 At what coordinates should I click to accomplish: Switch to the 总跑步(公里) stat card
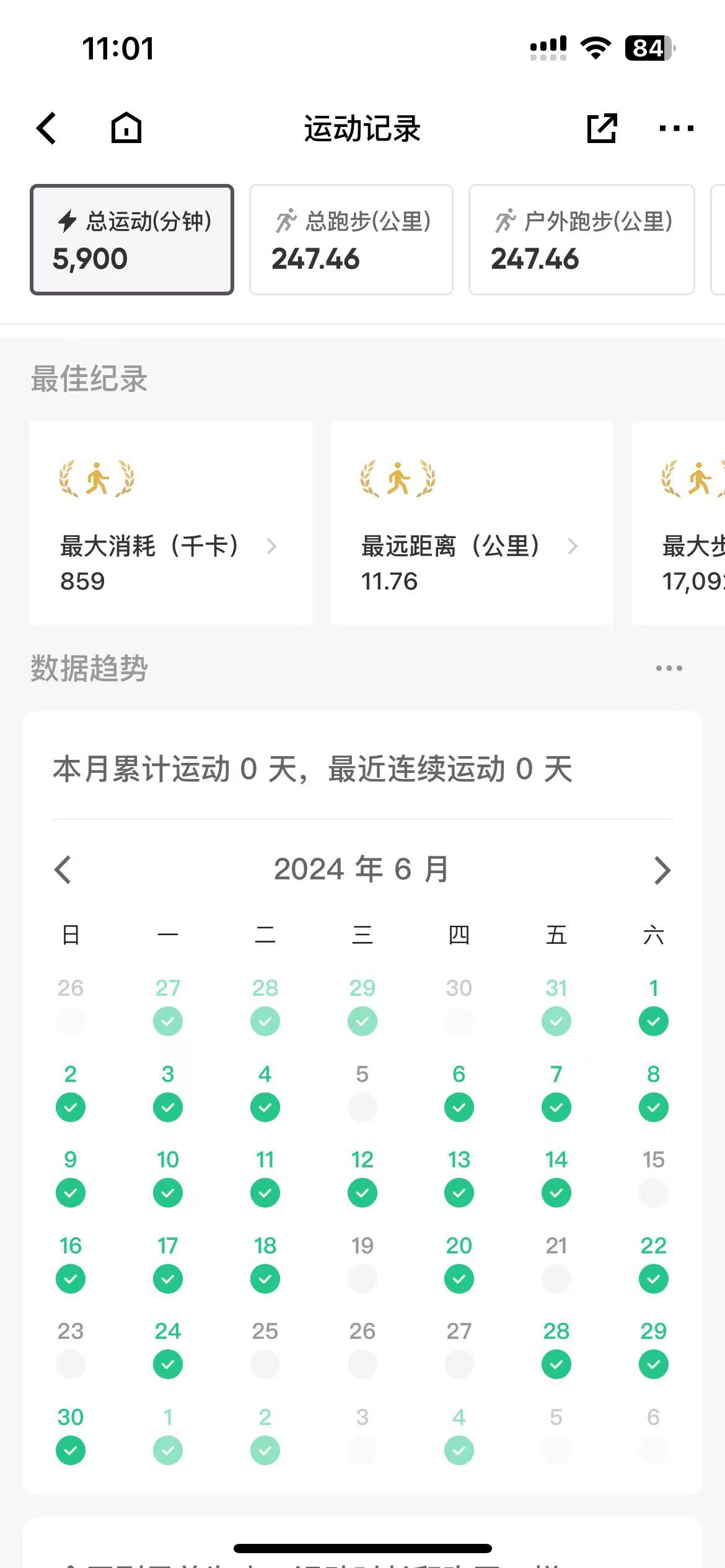click(351, 239)
